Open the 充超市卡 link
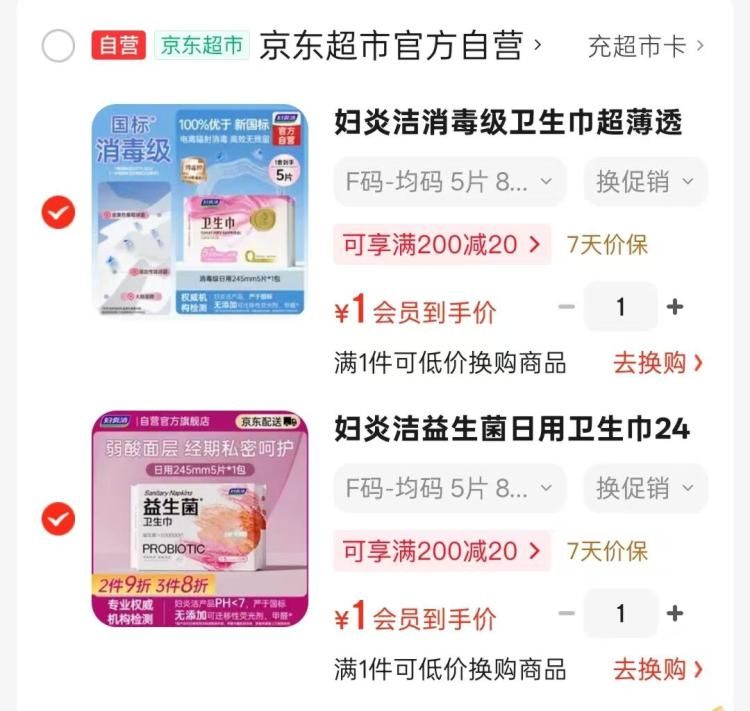Screen dimensions: 750x711 point(646,46)
